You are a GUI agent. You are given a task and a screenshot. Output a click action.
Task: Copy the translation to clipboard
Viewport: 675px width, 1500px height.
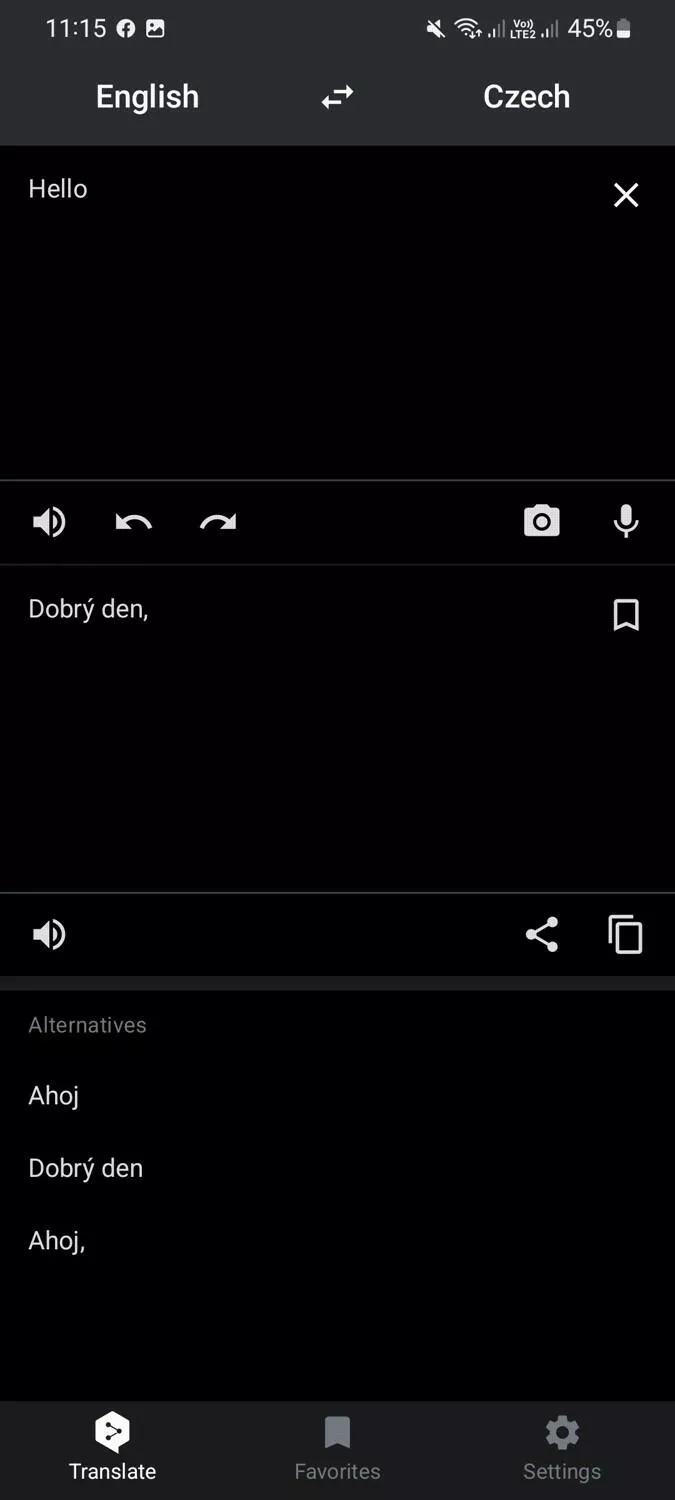point(626,934)
